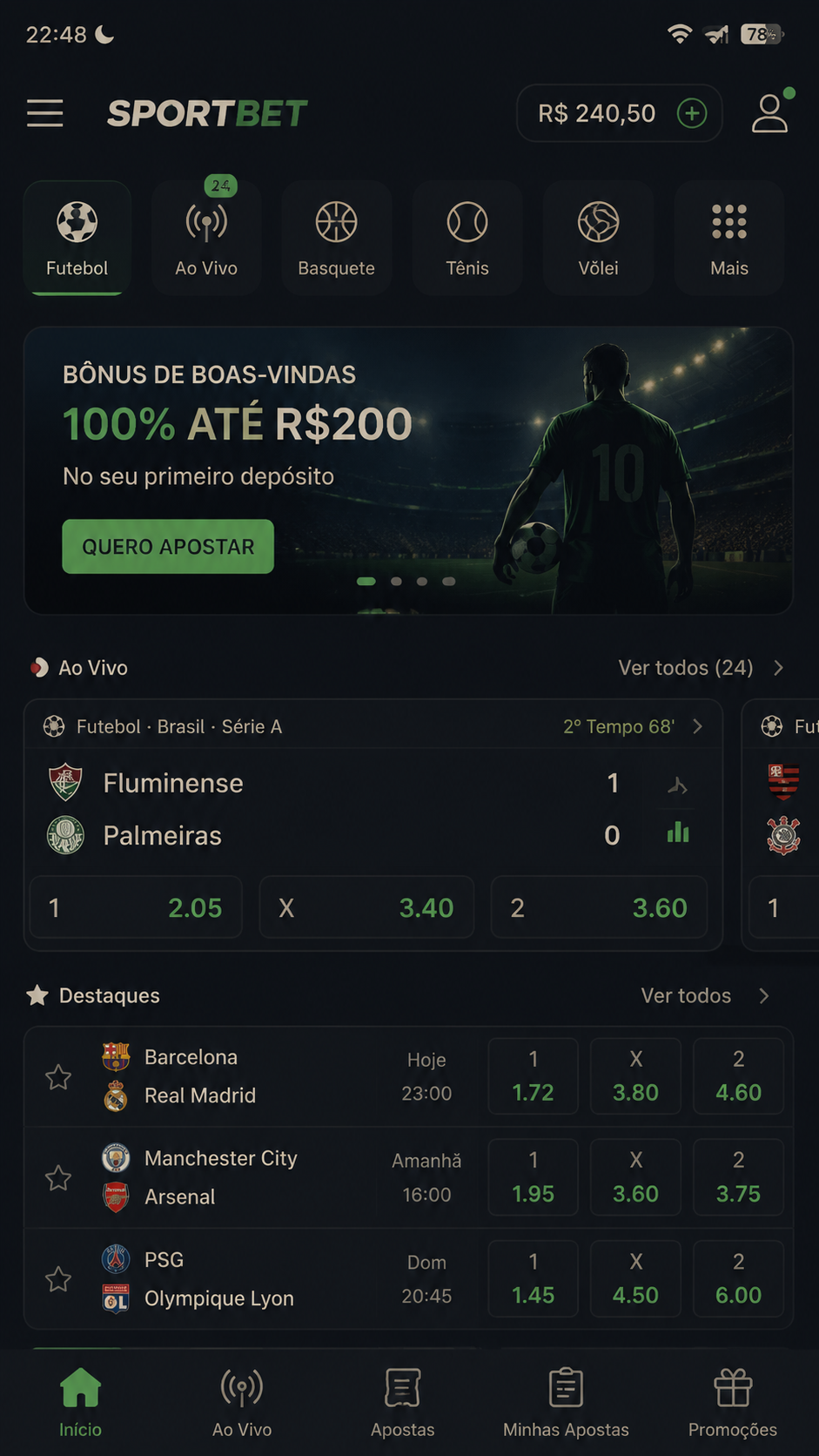The width and height of the screenshot is (819, 1456).
Task: View all 24 live matches
Action: [x=701, y=668]
